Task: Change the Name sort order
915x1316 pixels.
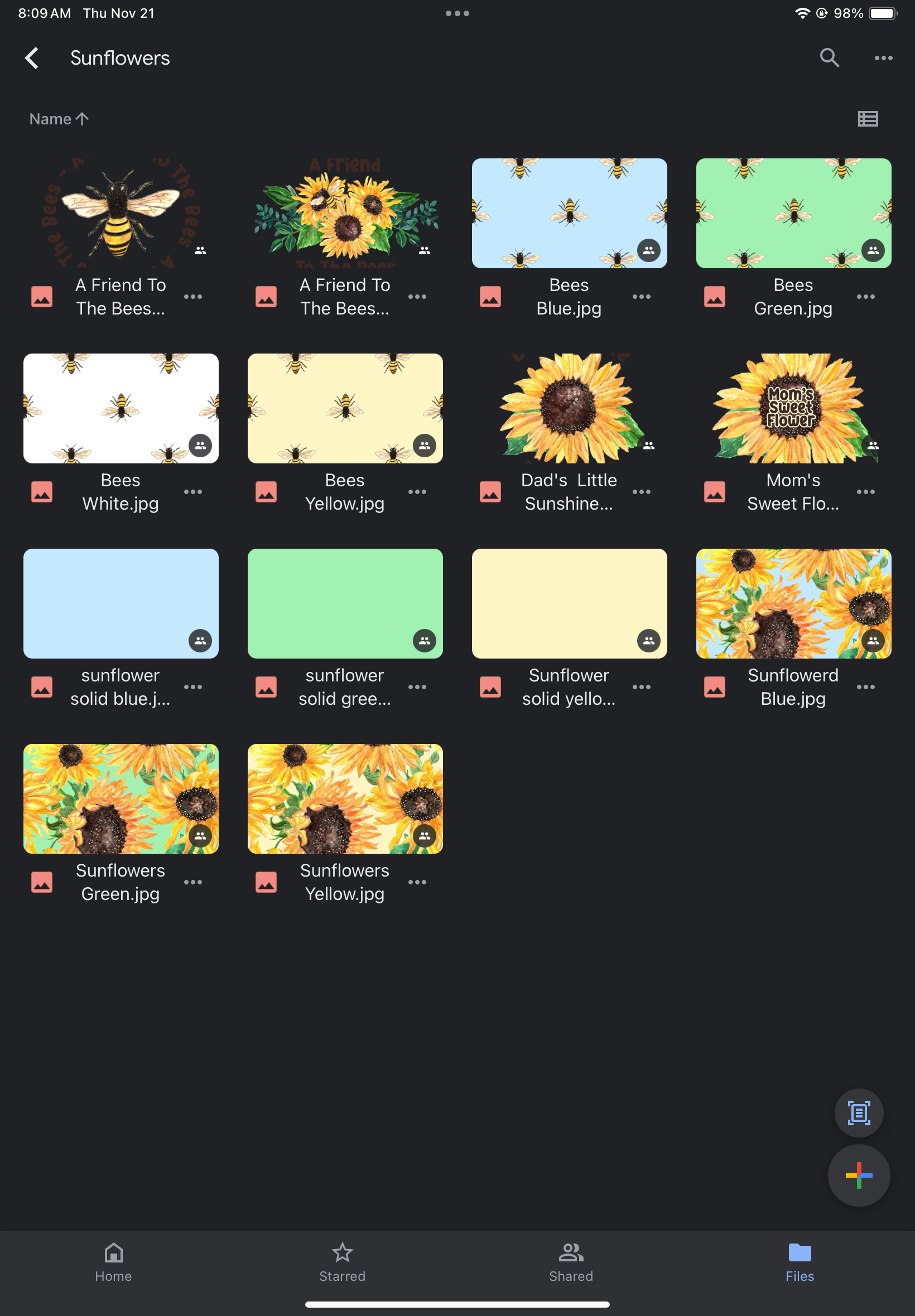Action: pos(59,119)
